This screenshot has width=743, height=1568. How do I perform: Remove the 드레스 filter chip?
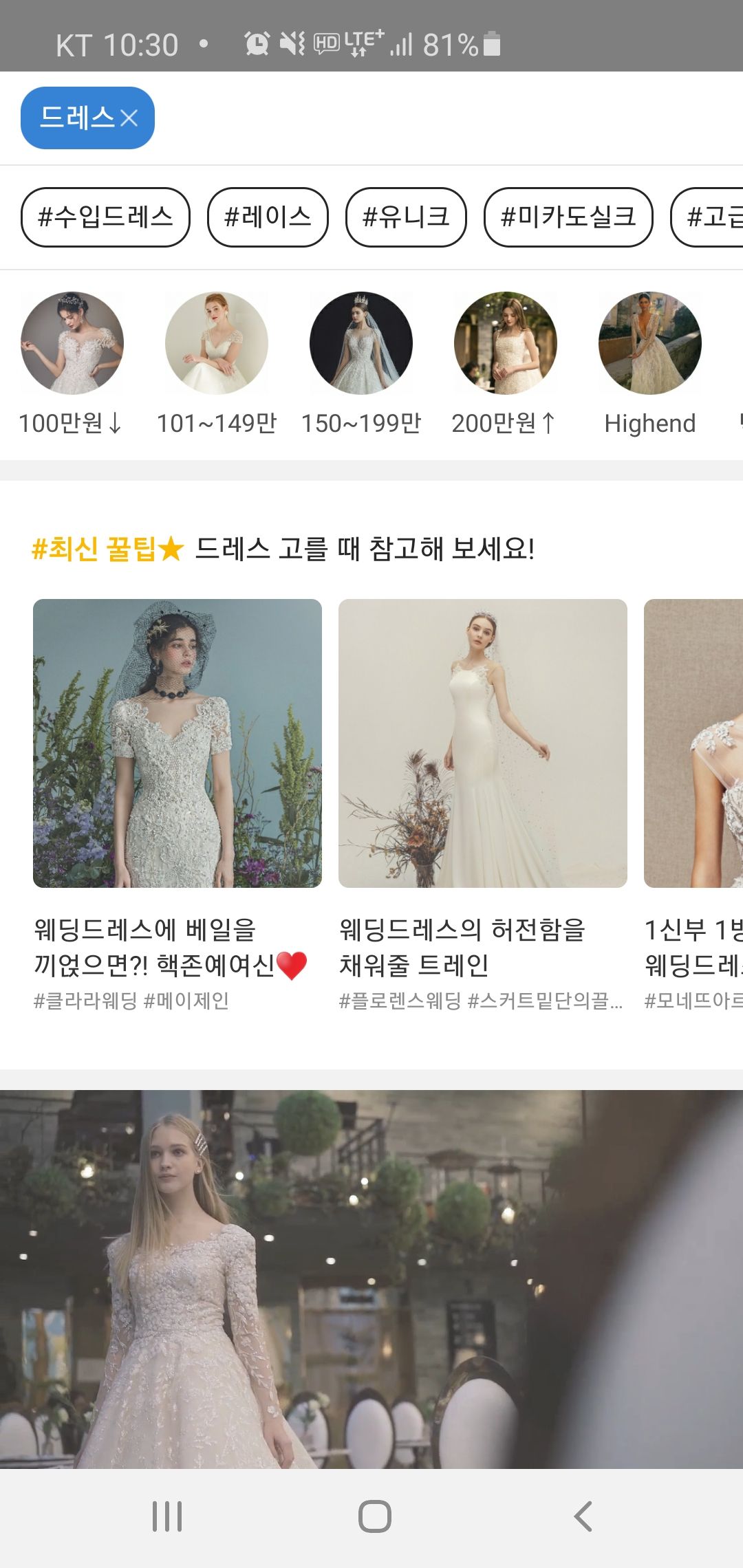coord(129,118)
